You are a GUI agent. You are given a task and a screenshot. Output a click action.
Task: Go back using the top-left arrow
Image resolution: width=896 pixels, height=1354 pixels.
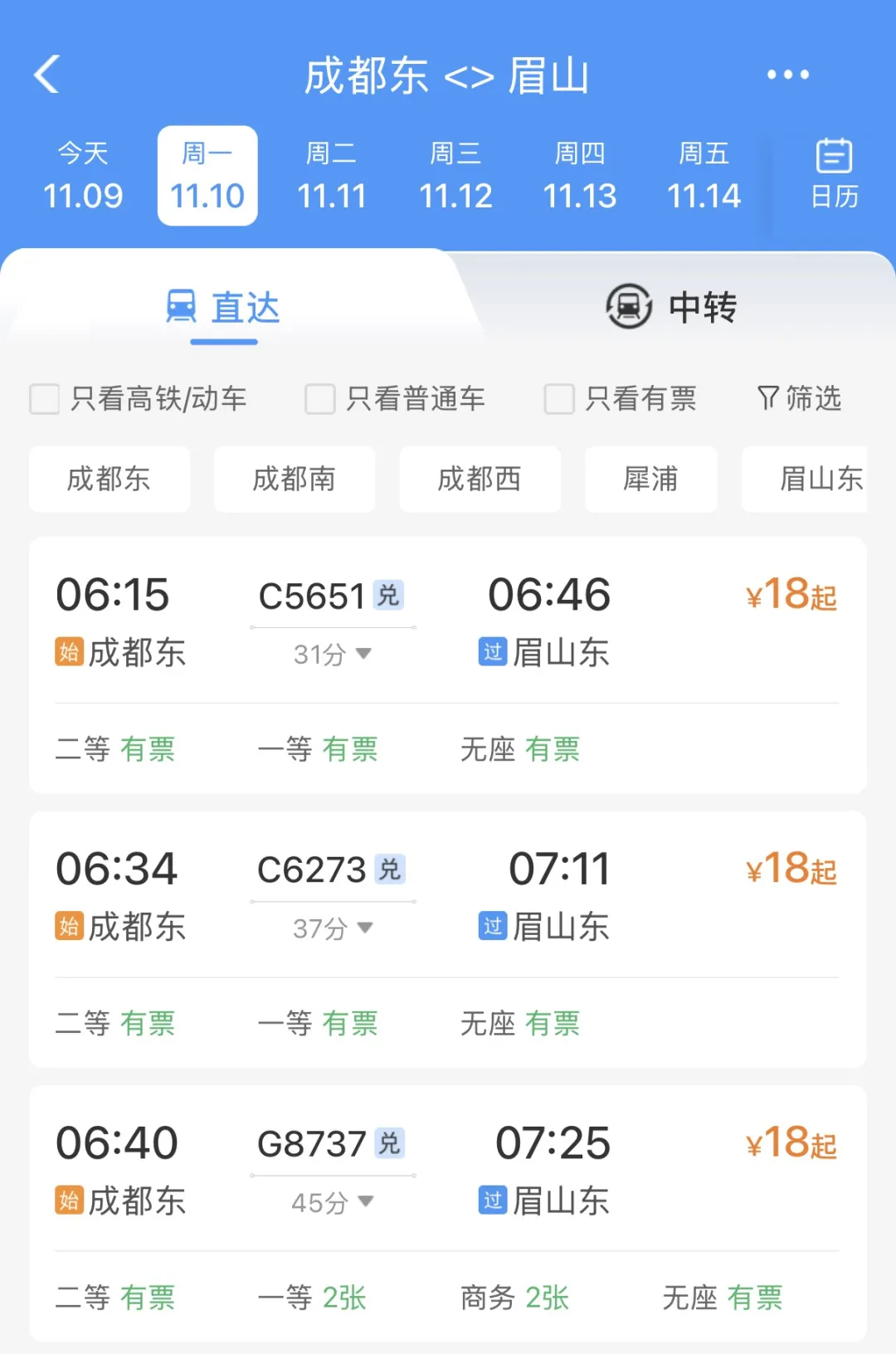click(x=47, y=75)
